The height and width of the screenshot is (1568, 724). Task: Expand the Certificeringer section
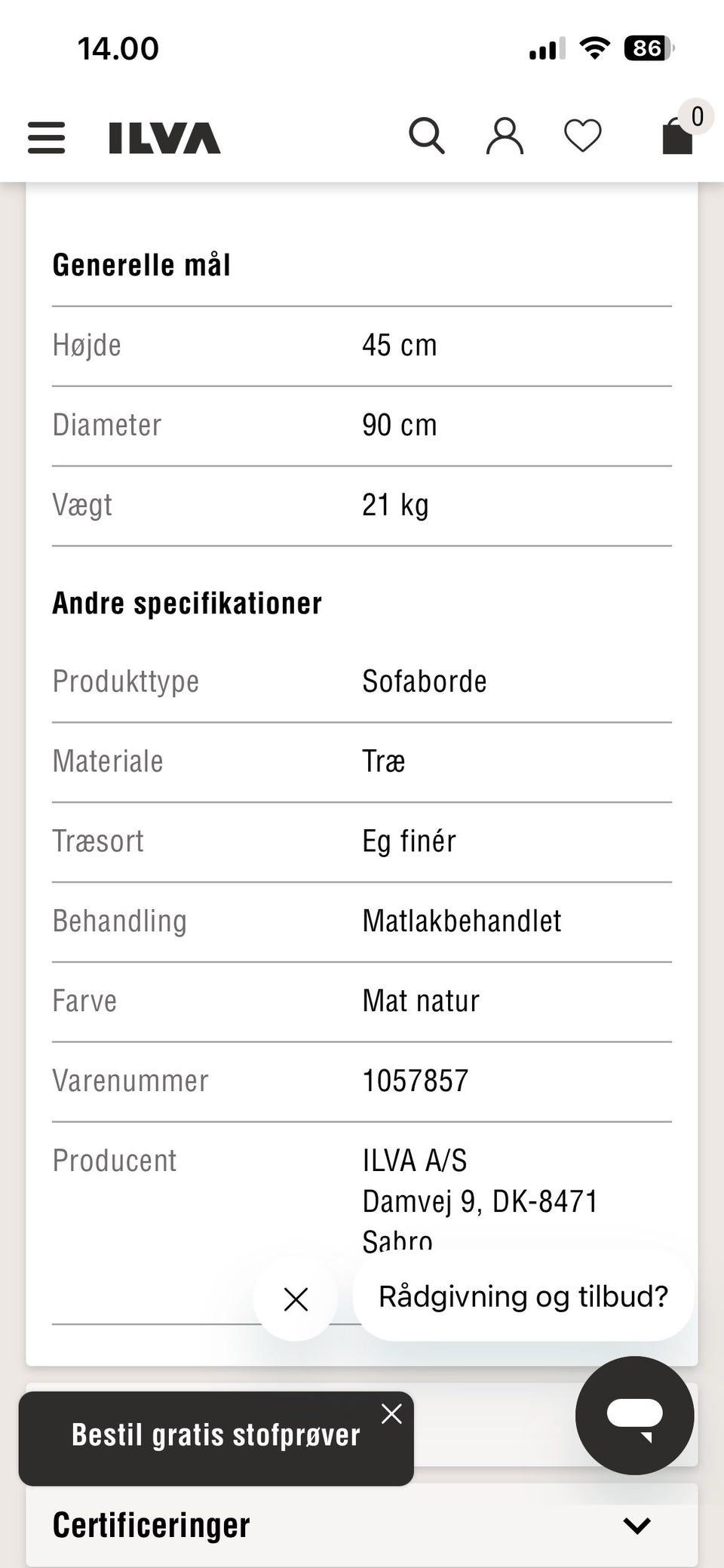click(362, 1526)
